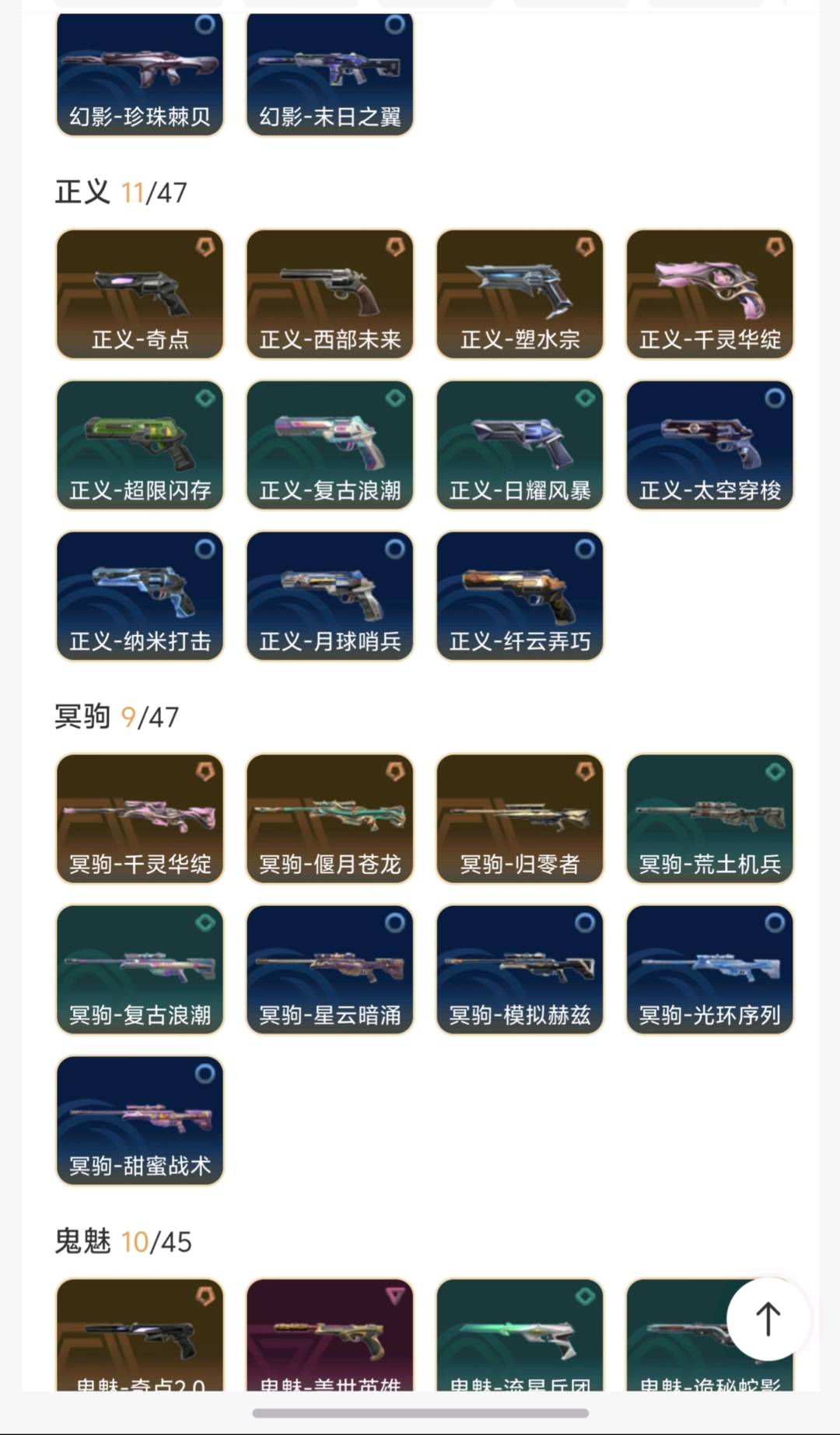View the 正义-复古浪潮 skin card
Screen dimensions: 840x1435
coord(330,445)
